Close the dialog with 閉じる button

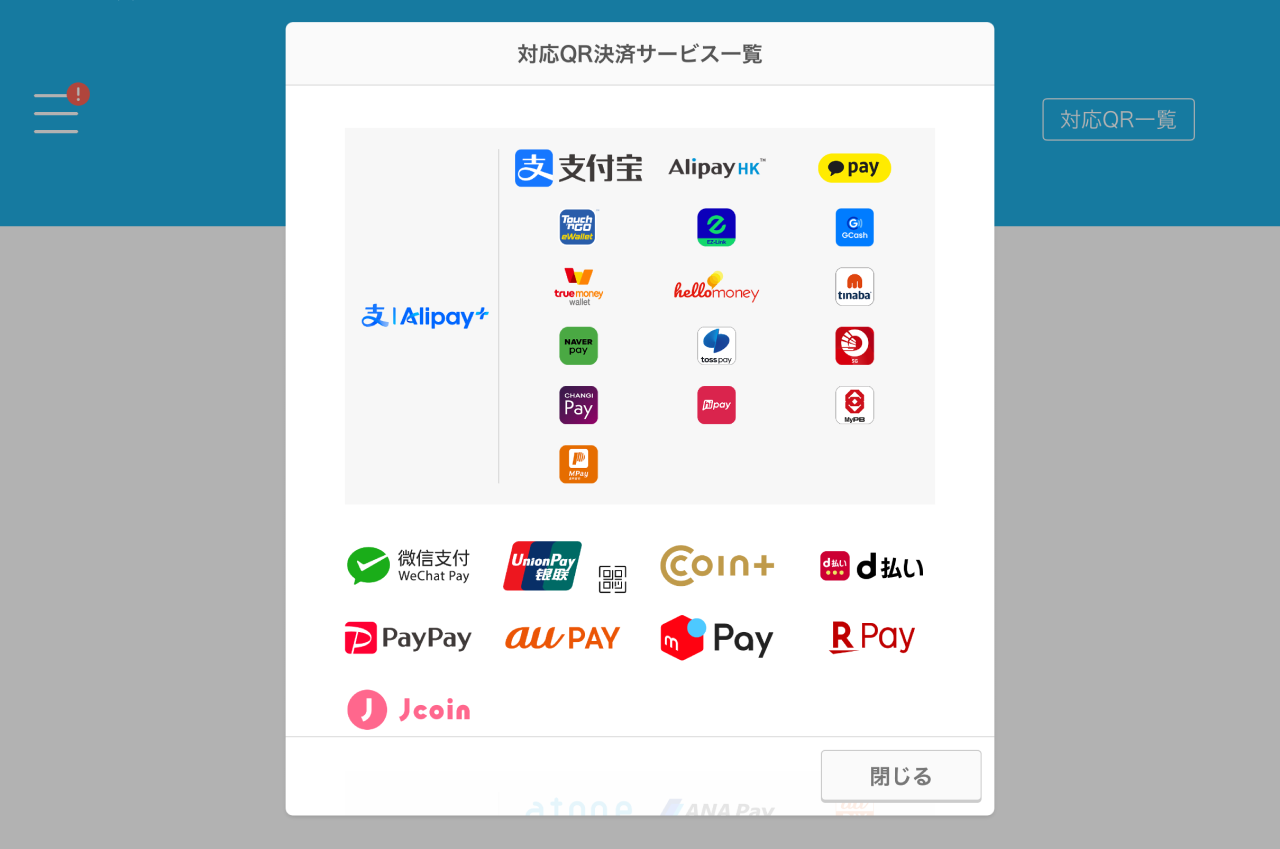tap(900, 776)
